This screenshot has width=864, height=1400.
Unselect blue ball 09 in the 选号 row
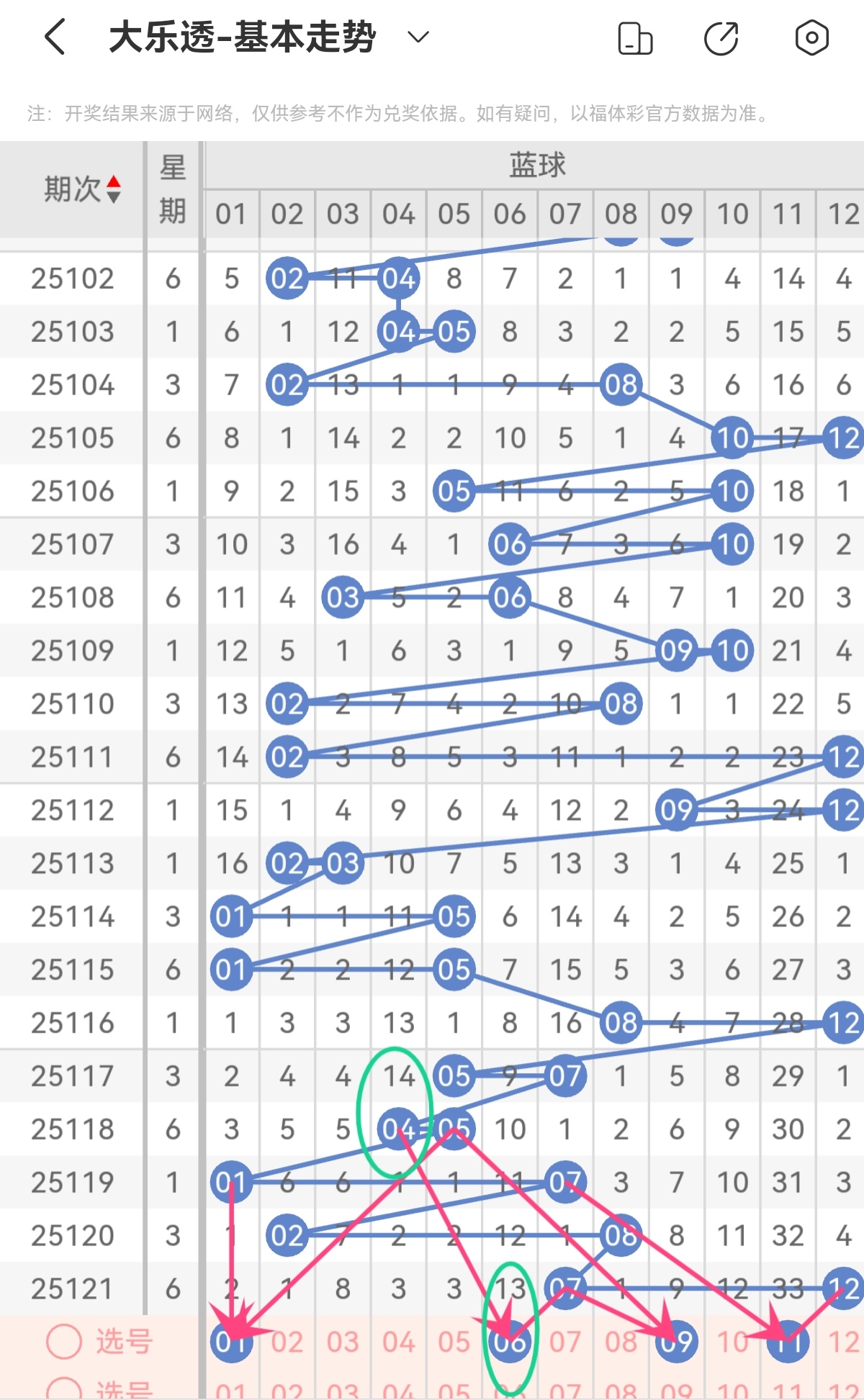click(x=677, y=1342)
